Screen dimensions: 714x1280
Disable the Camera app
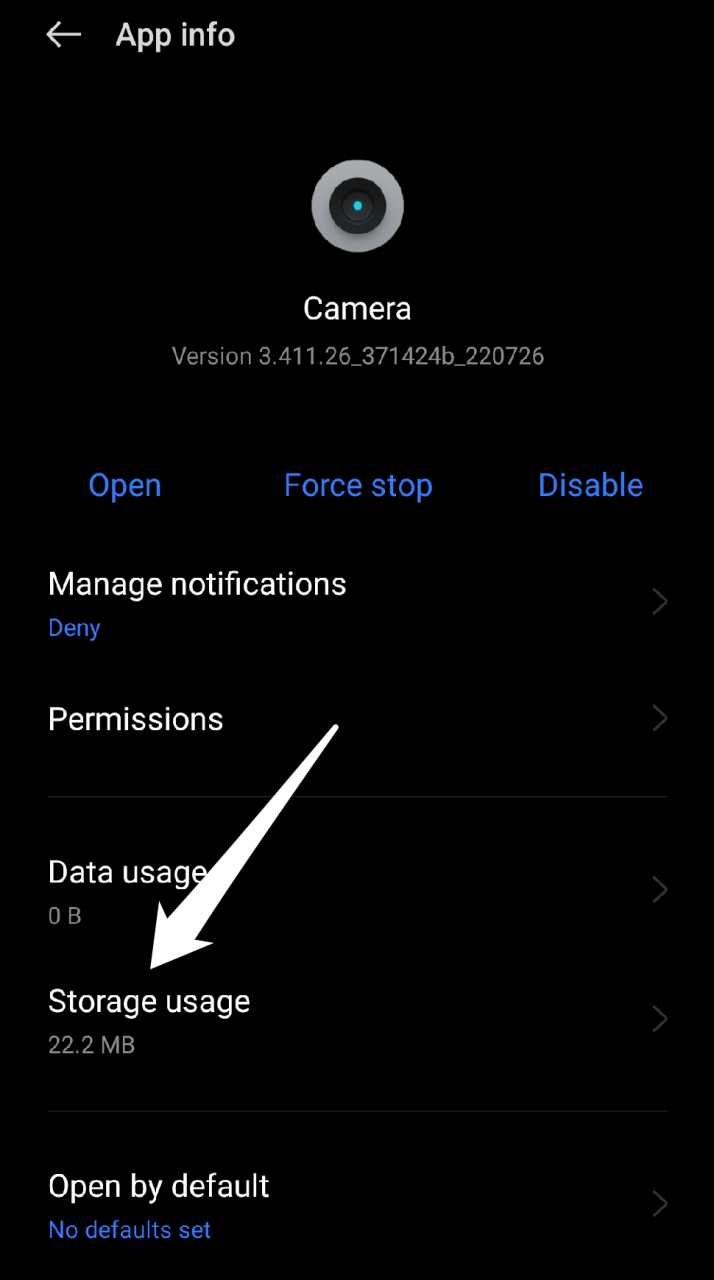590,485
